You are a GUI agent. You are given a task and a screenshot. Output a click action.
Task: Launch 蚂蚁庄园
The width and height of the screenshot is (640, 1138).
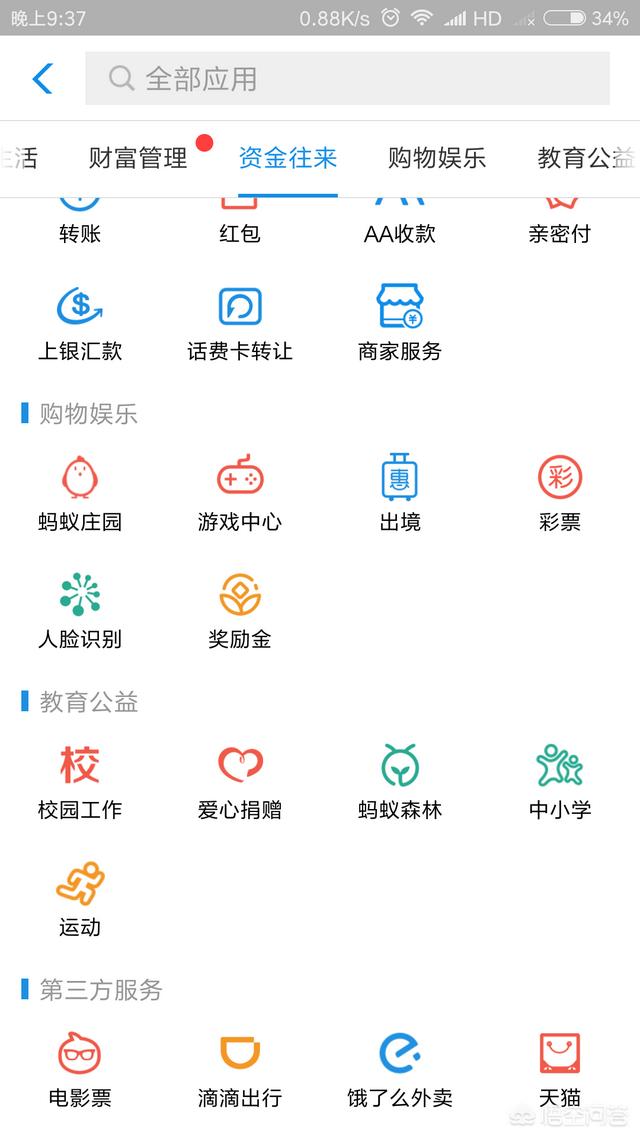80,492
